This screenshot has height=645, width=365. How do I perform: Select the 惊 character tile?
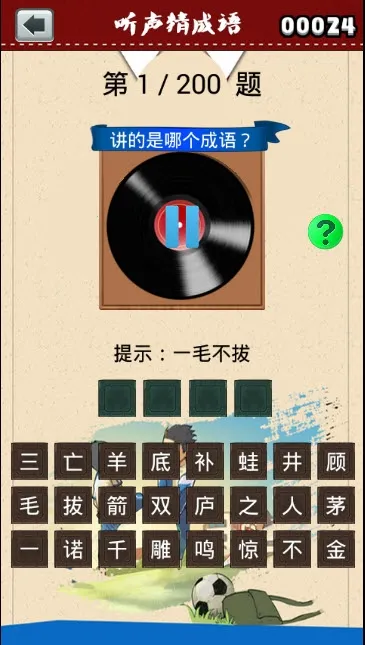tap(249, 549)
